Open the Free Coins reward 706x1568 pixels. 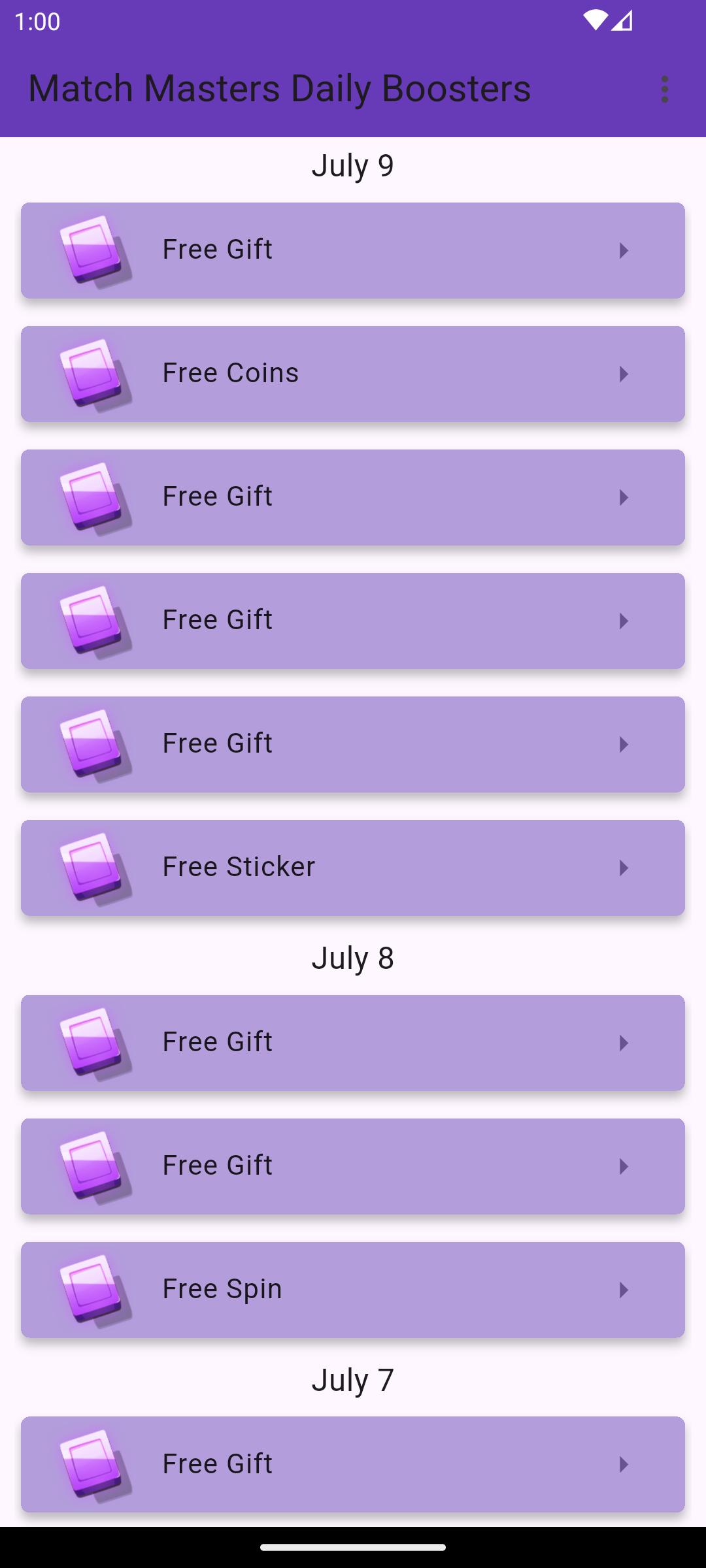click(x=353, y=374)
